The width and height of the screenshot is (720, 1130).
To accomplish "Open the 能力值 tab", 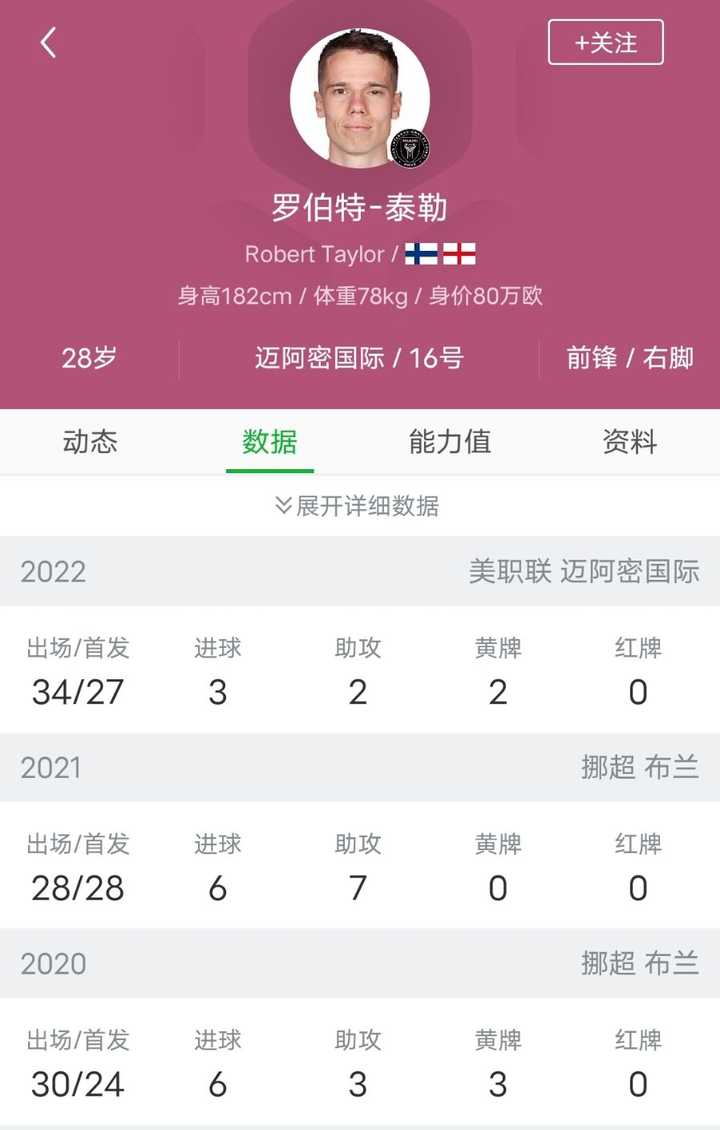I will click(450, 442).
